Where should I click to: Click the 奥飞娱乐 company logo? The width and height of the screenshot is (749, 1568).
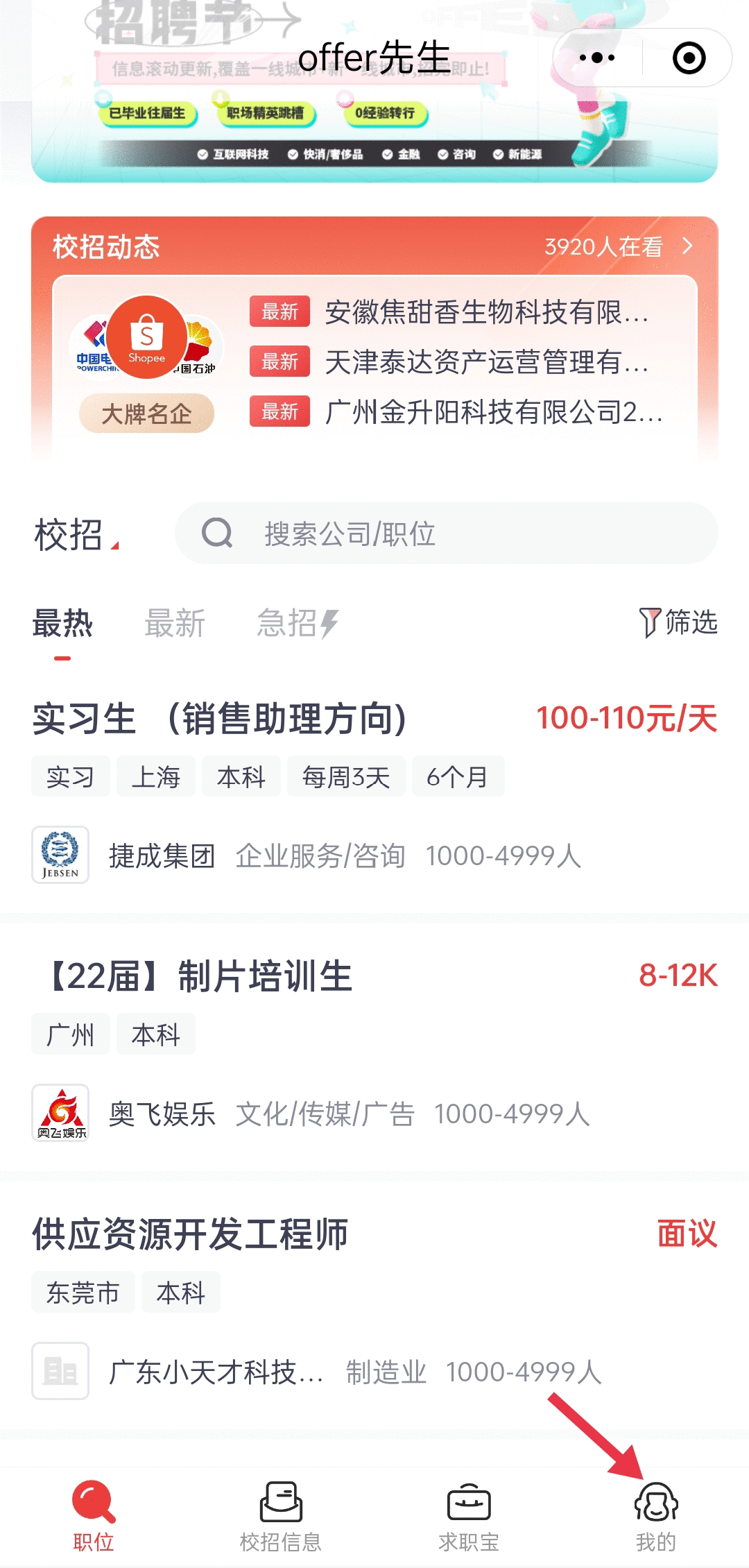coord(60,1113)
